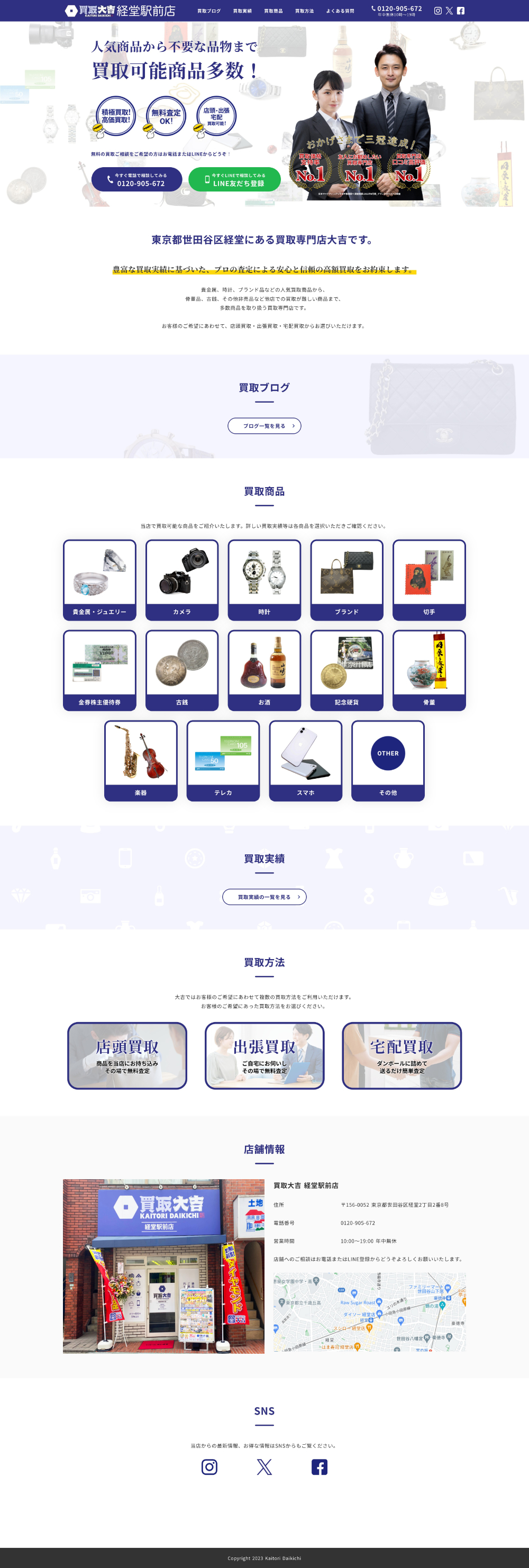Viewport: 529px width, 1568px height.
Task: Open X (Twitter) from the header icons
Action: pyautogui.click(x=449, y=10)
